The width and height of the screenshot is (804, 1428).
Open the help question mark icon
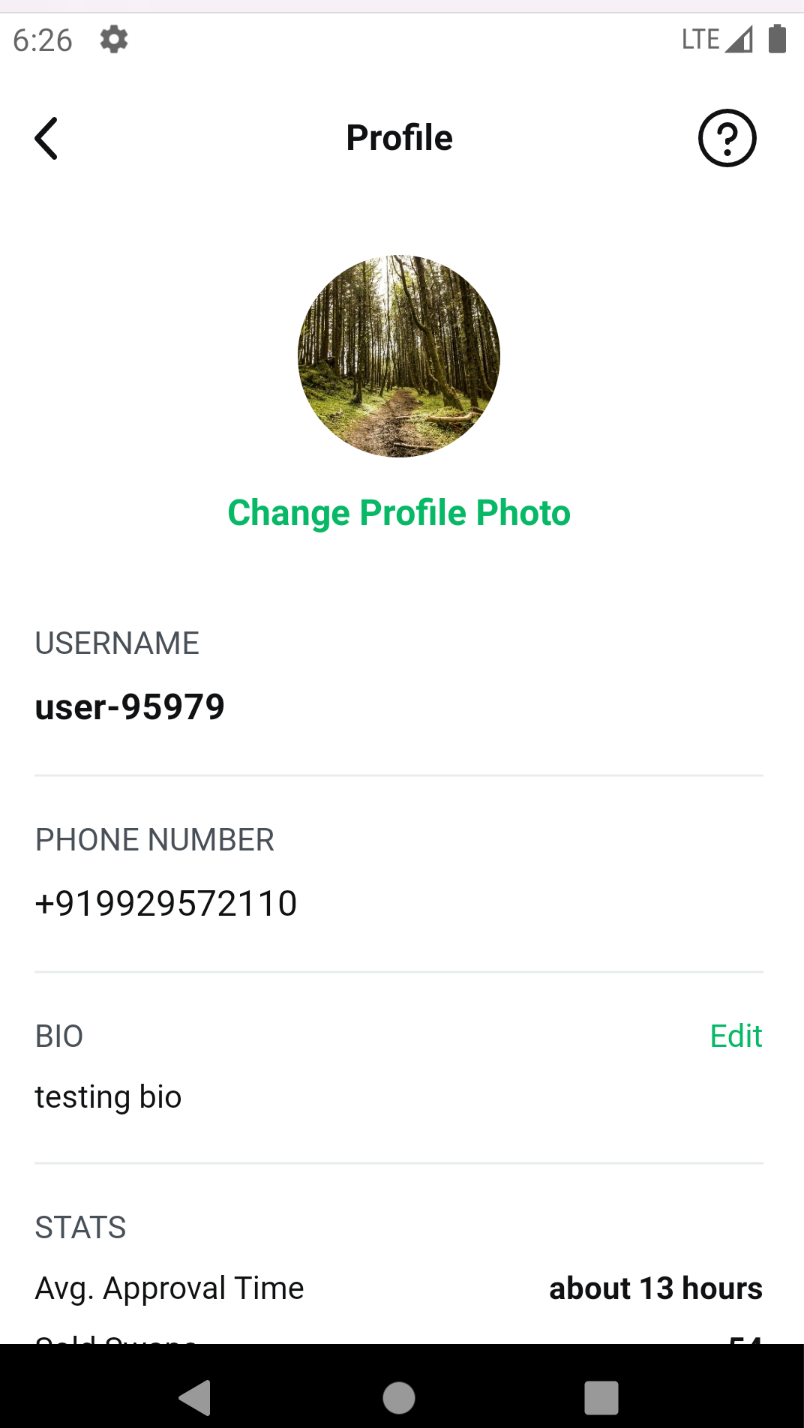(727, 138)
